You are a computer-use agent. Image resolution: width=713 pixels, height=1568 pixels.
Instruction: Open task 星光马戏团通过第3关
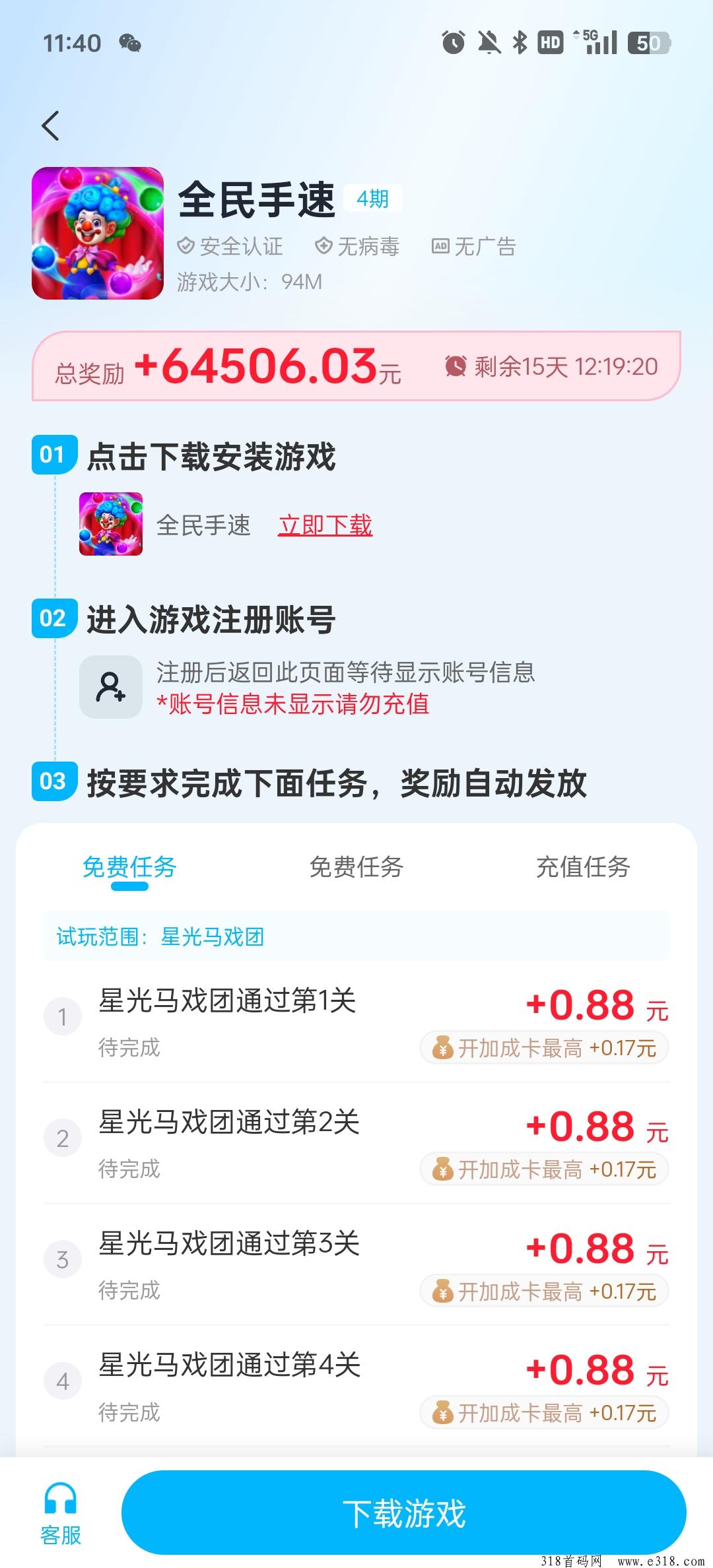coord(228,1244)
